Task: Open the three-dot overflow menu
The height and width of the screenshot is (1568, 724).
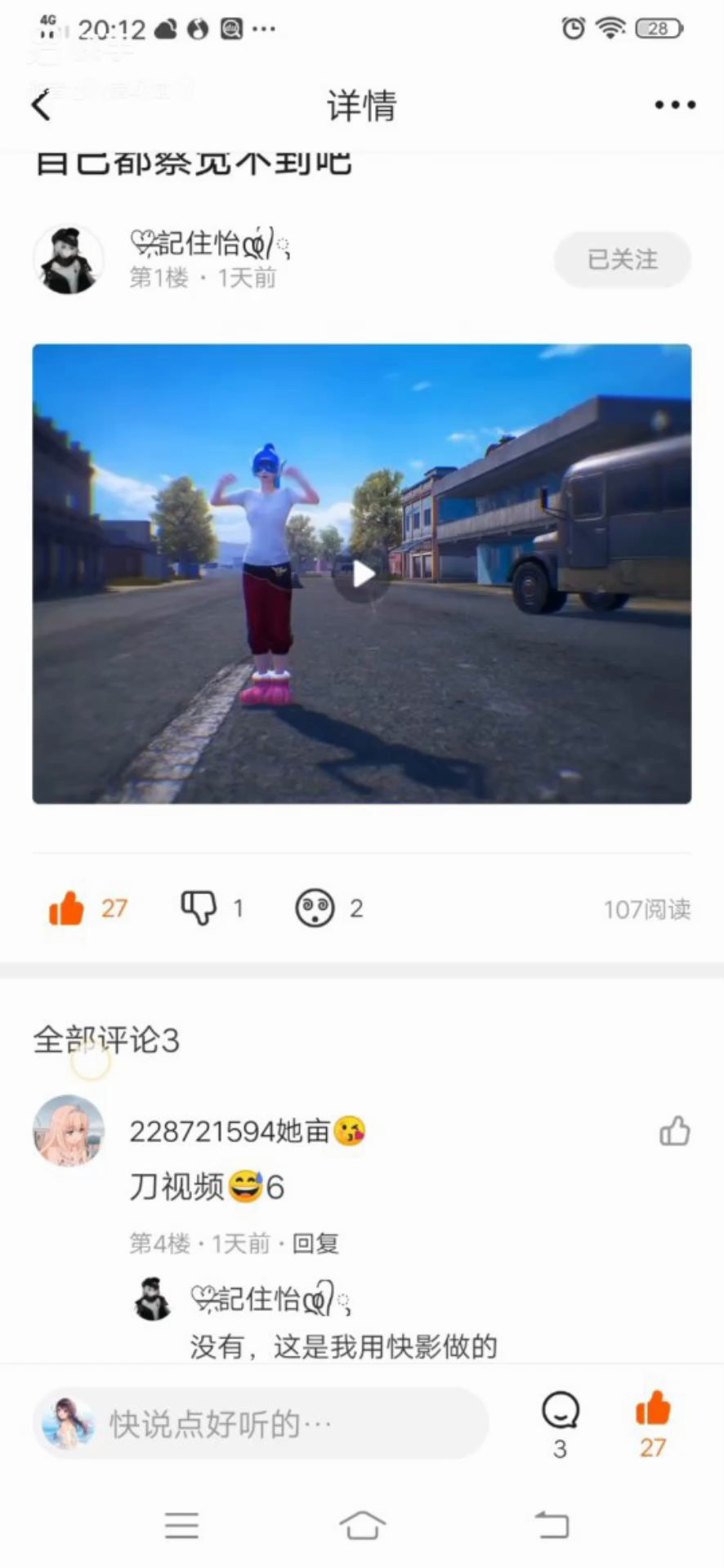Action: pos(675,105)
